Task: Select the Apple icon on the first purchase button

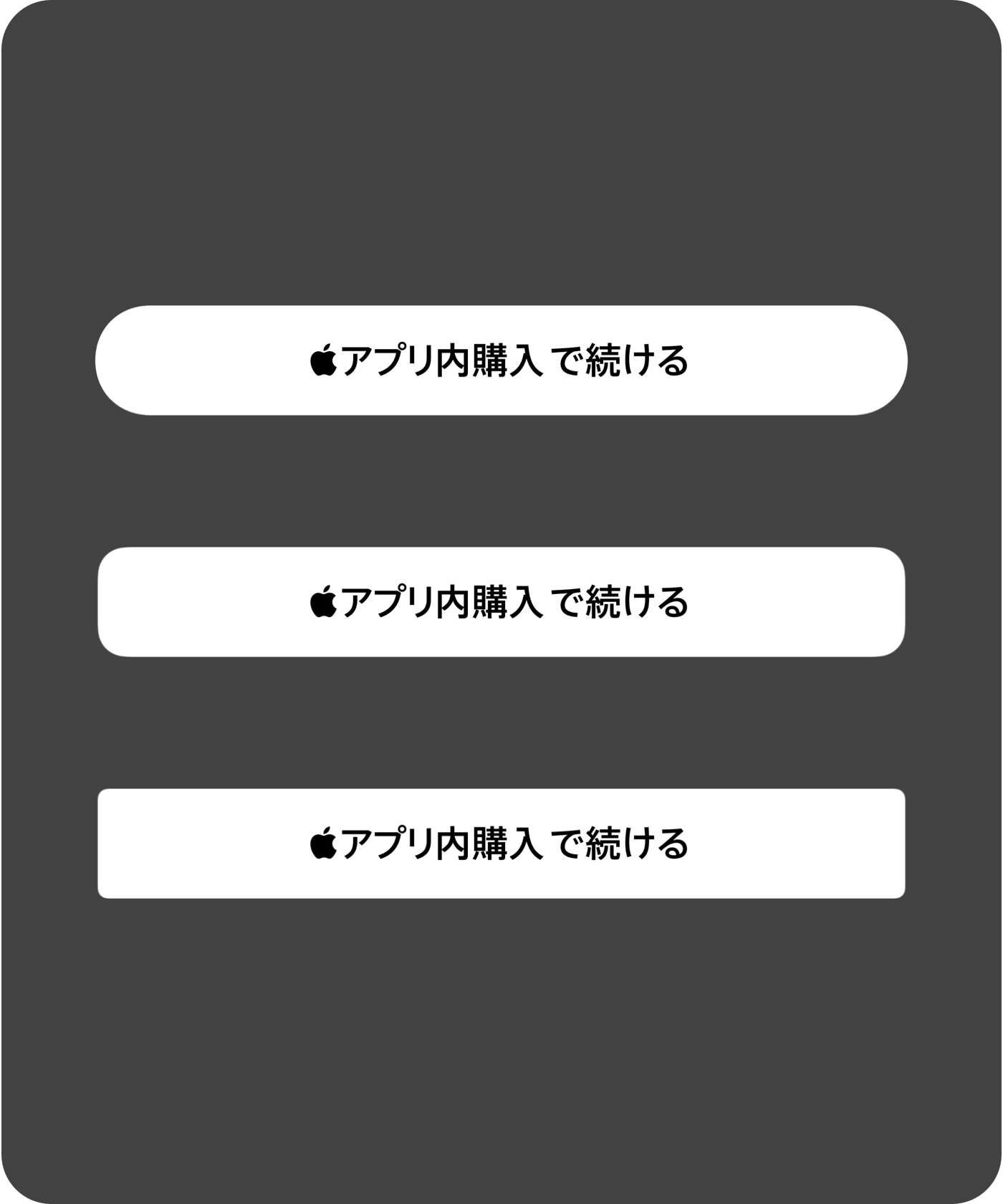Action: pos(324,360)
